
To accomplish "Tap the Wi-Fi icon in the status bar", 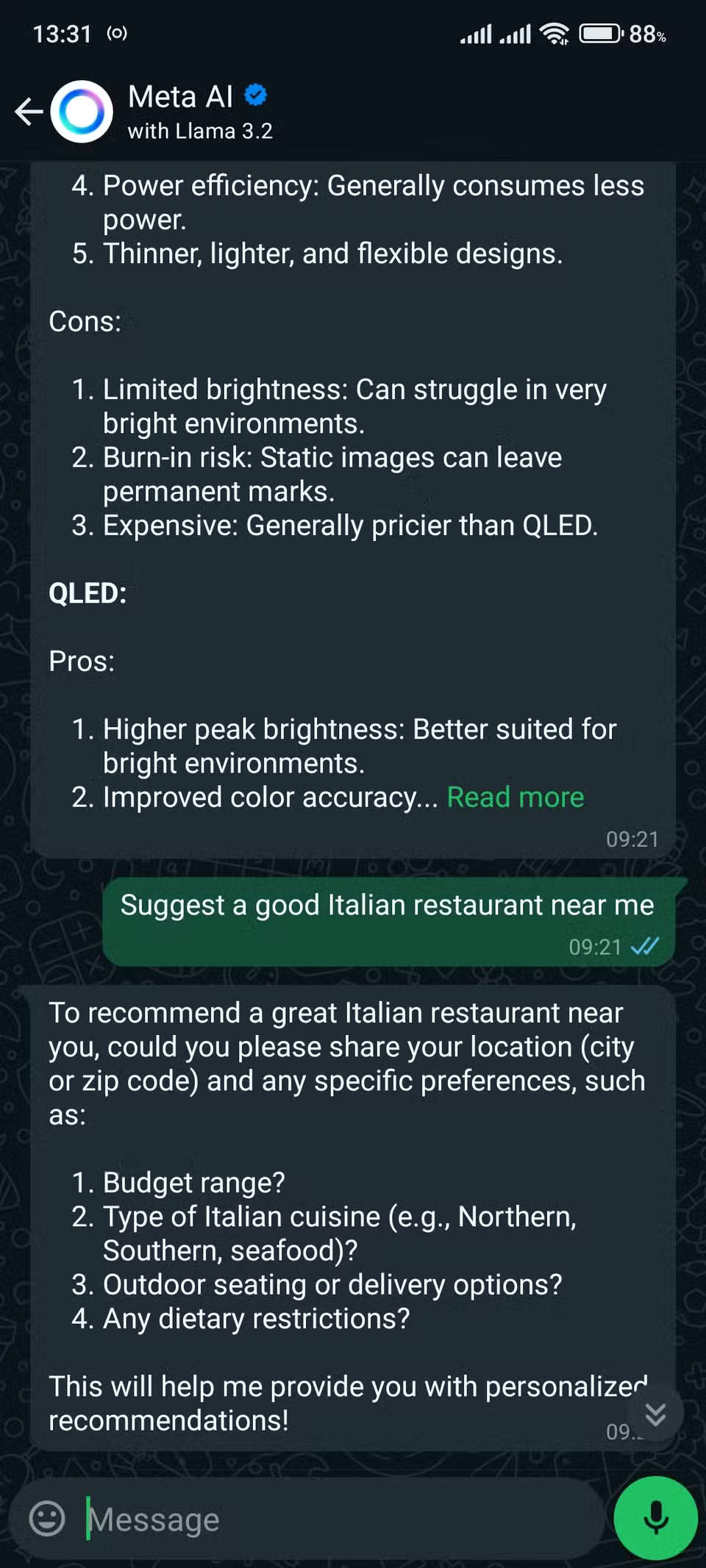I will tap(554, 33).
